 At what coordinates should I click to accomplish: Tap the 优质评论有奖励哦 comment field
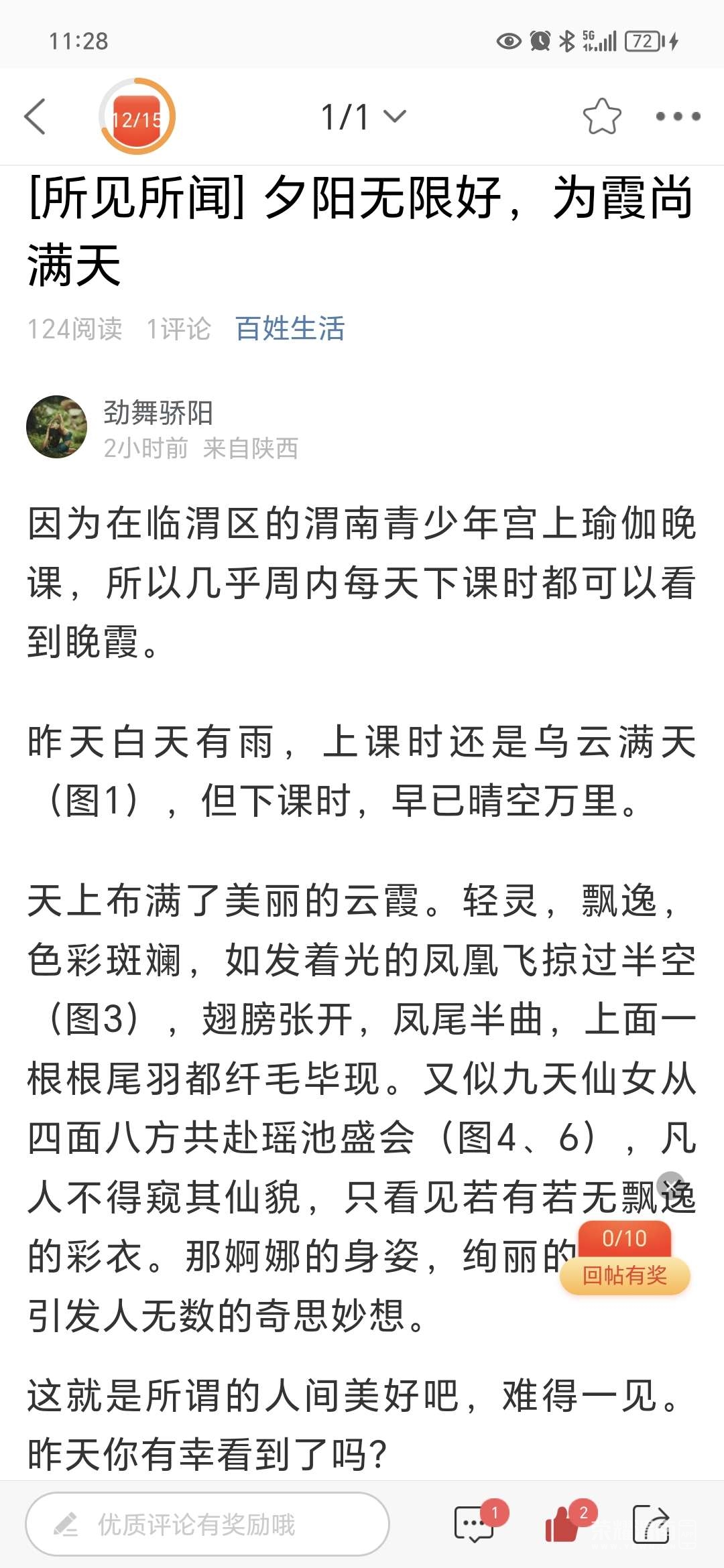[x=208, y=1524]
